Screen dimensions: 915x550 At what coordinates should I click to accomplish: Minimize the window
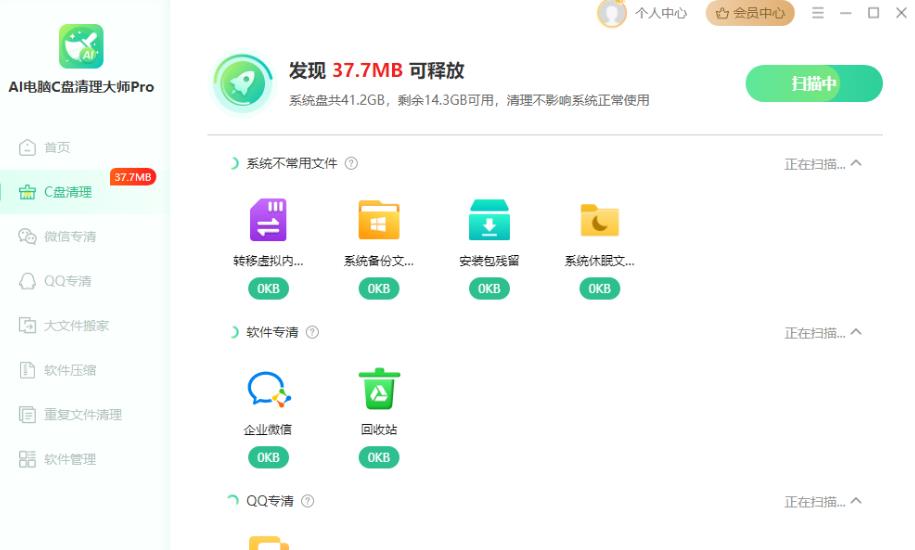pyautogui.click(x=846, y=13)
